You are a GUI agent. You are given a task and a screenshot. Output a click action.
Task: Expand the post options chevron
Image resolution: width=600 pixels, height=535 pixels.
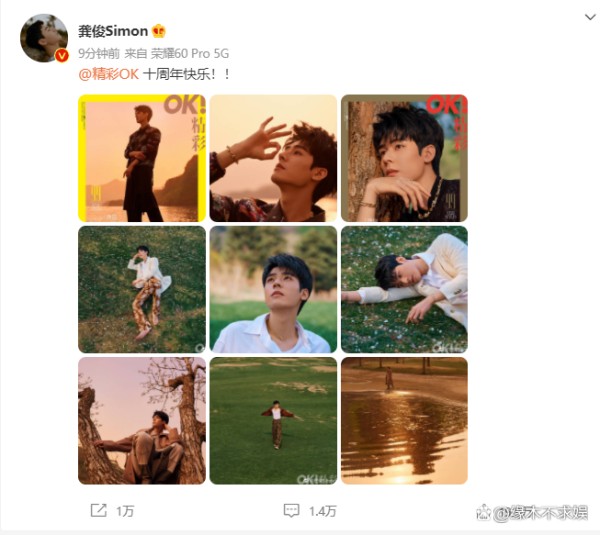(590, 19)
